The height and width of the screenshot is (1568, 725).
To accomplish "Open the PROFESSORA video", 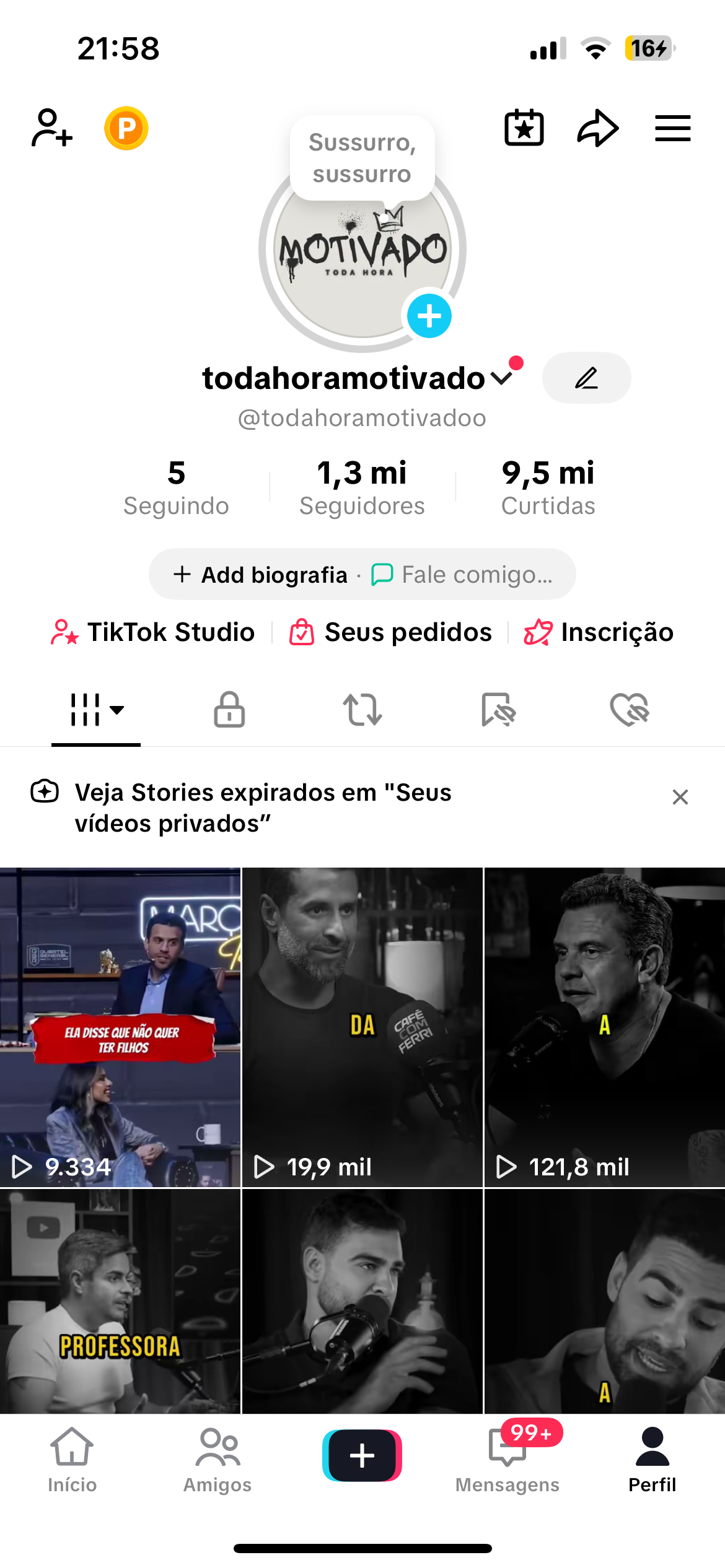I will click(120, 1300).
